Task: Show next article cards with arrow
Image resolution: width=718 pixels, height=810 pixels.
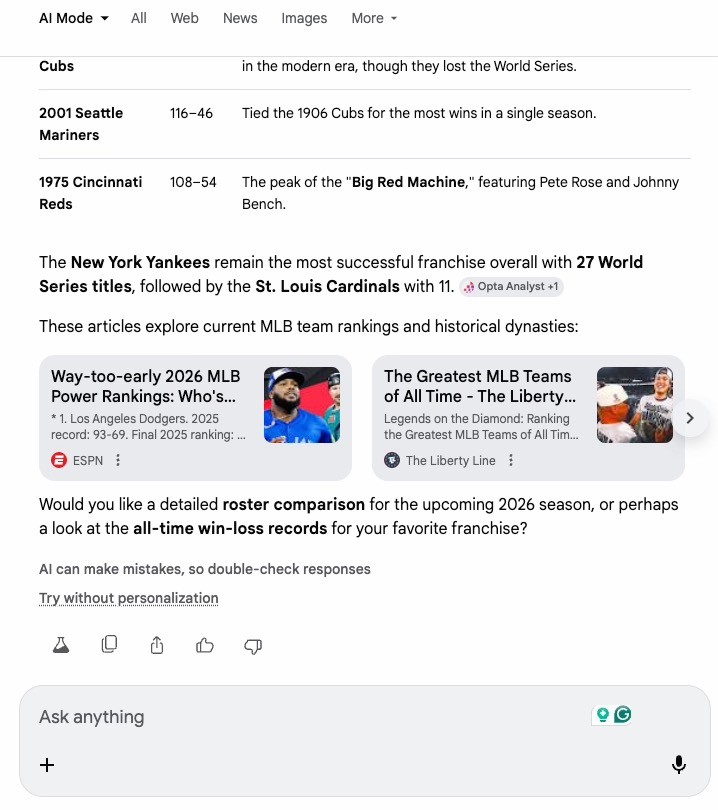Action: tap(689, 418)
